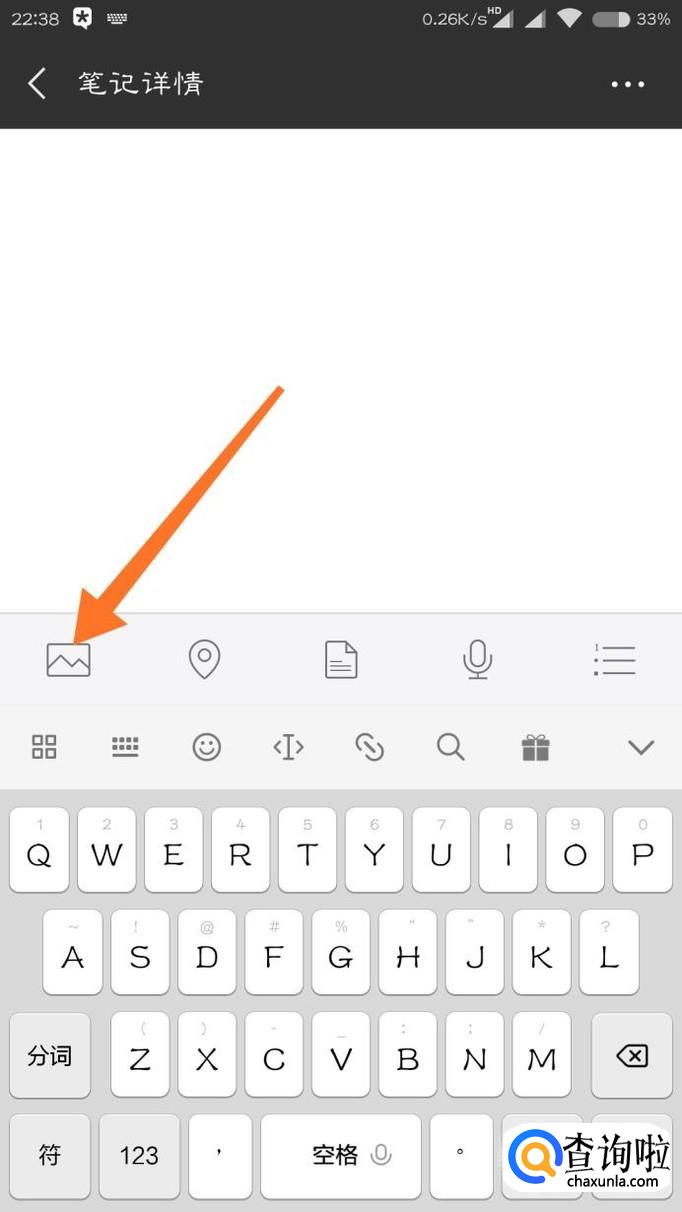Tap the 分词 key
This screenshot has width=682, height=1212.
point(50,1055)
